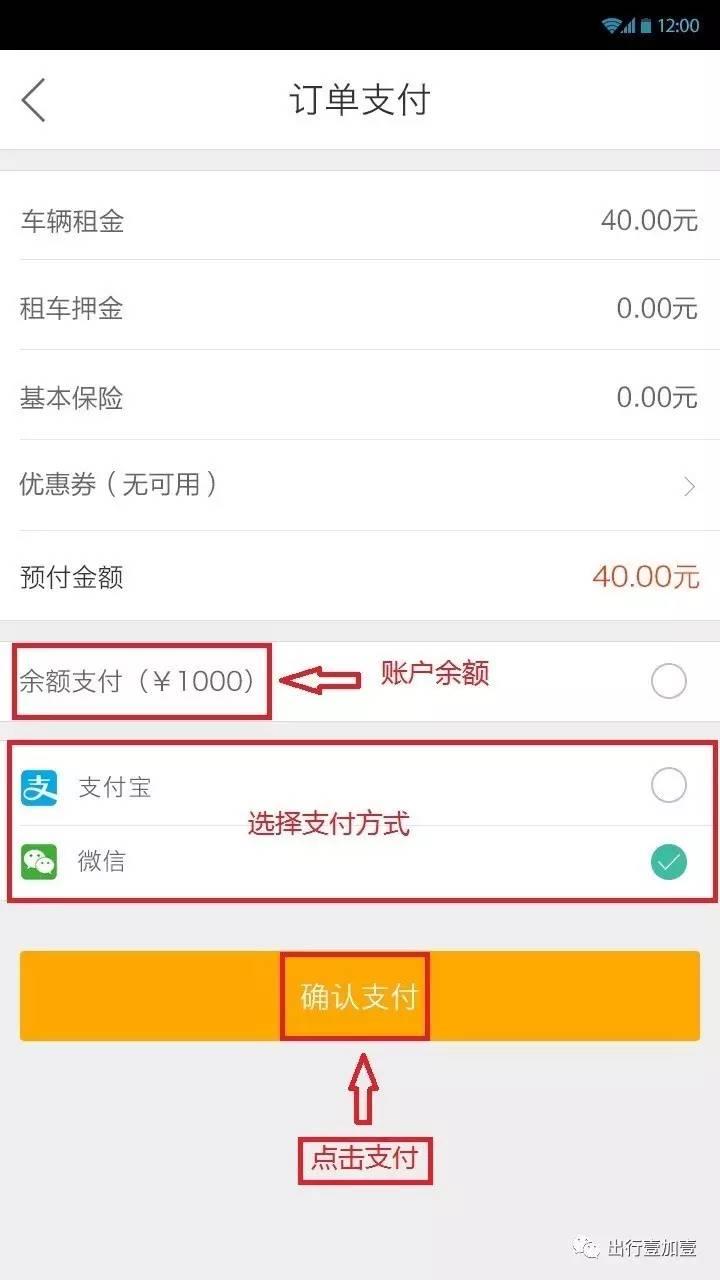Open the 优惠券 coupon row
The width and height of the screenshot is (720, 1280).
pos(360,486)
